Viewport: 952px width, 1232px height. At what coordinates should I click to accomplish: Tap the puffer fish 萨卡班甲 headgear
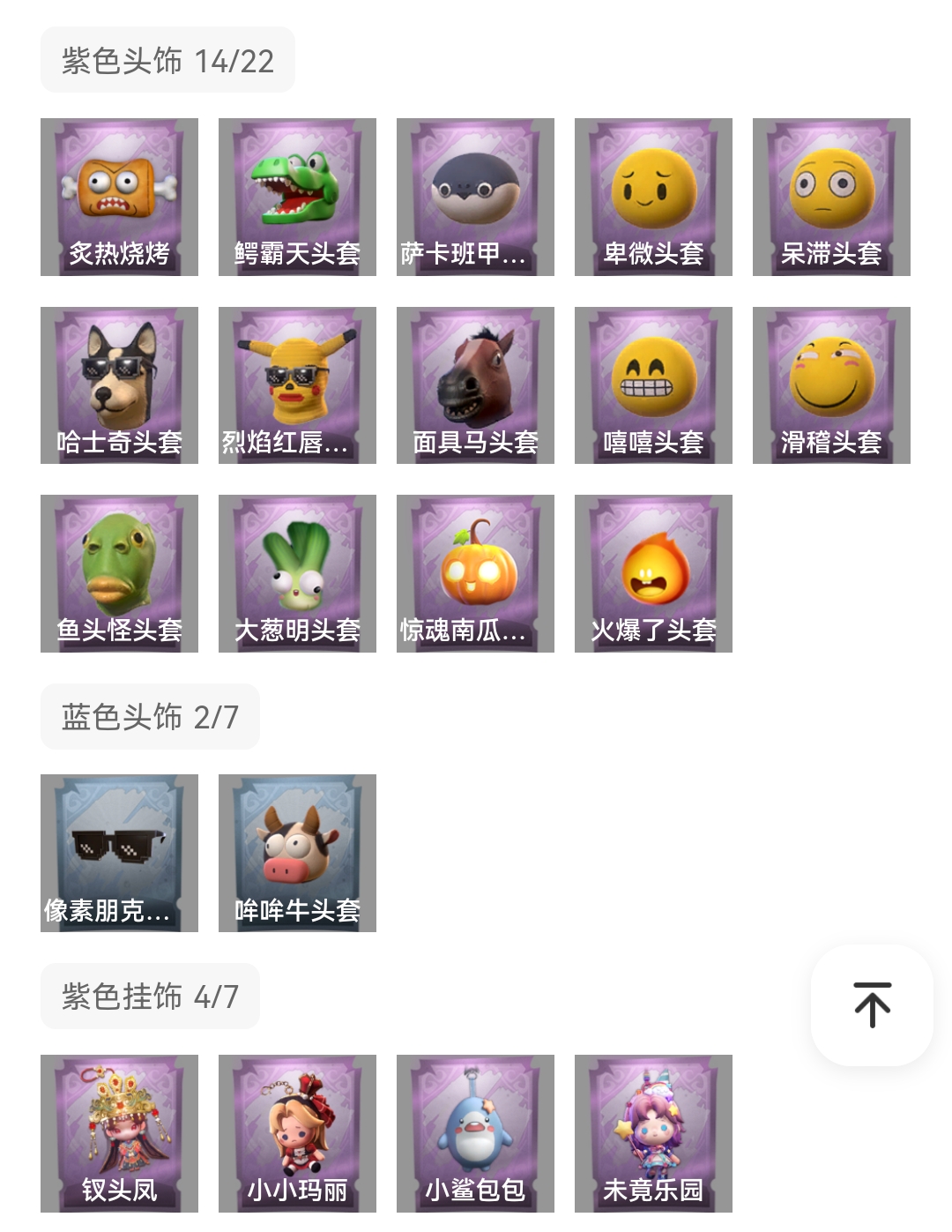[x=475, y=197]
